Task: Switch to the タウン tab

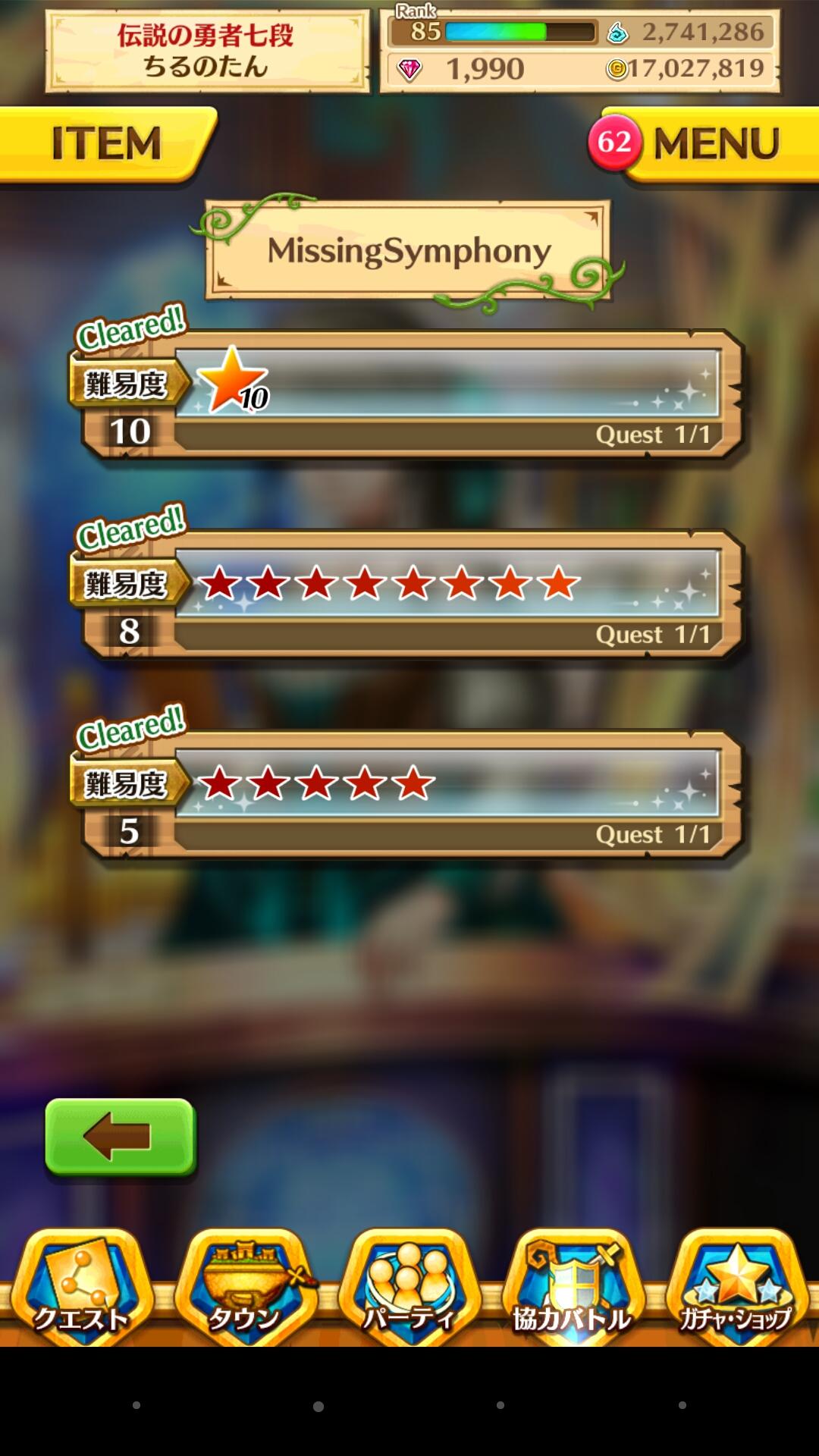Action: [246, 1287]
